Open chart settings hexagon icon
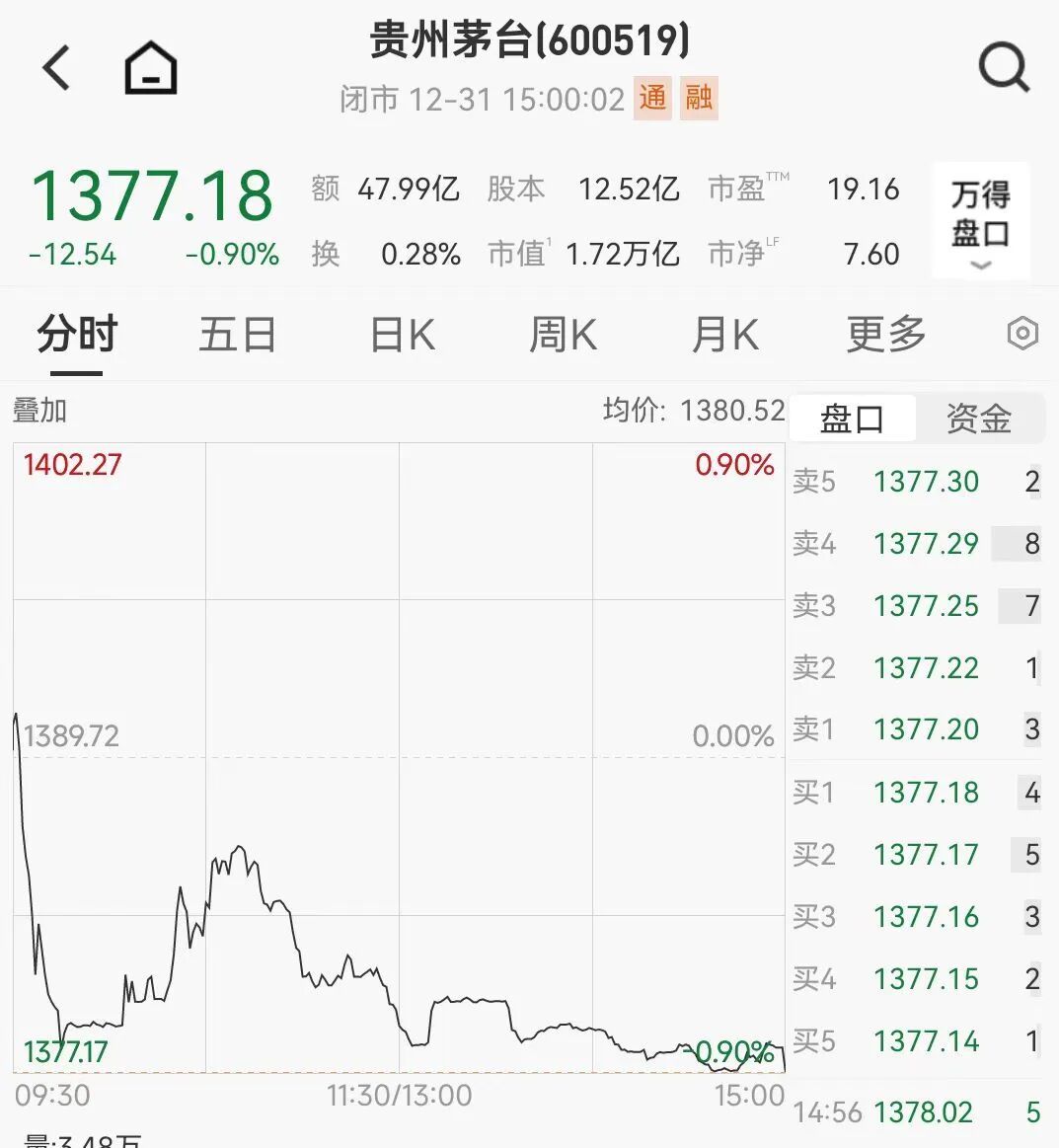Image resolution: width=1059 pixels, height=1148 pixels. (x=1022, y=334)
